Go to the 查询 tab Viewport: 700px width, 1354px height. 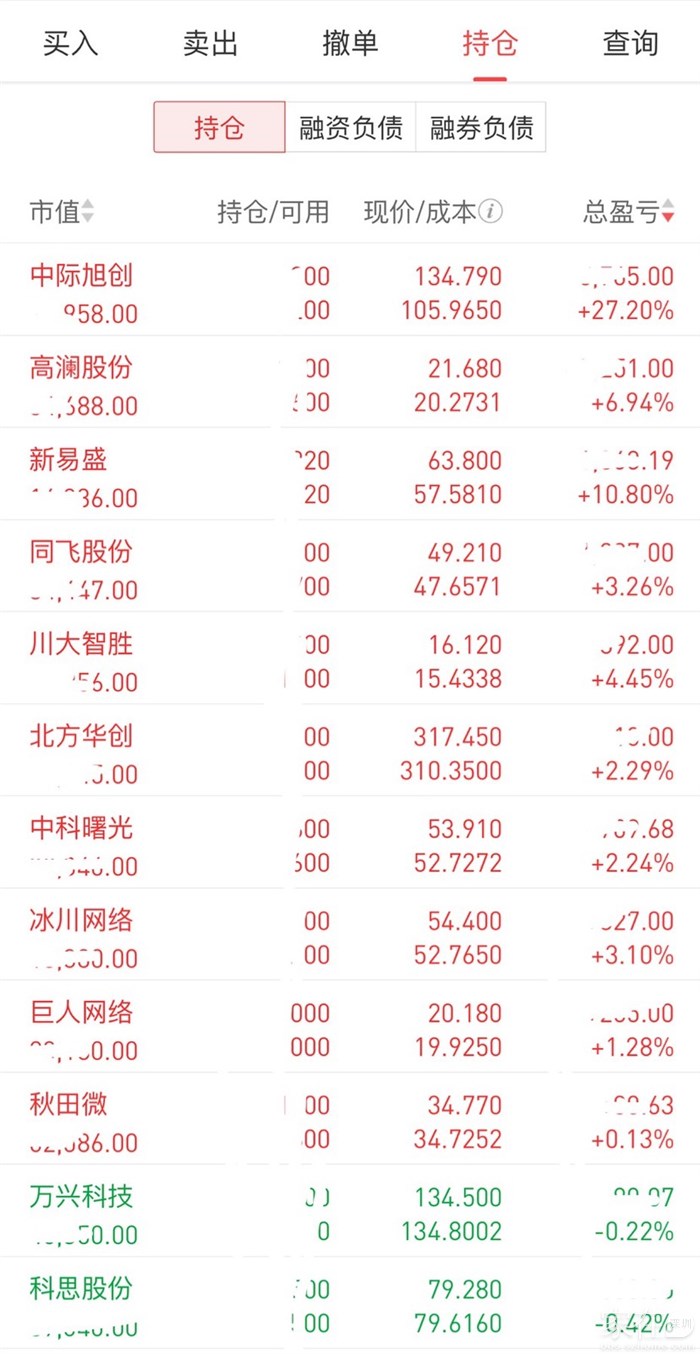pyautogui.click(x=630, y=44)
